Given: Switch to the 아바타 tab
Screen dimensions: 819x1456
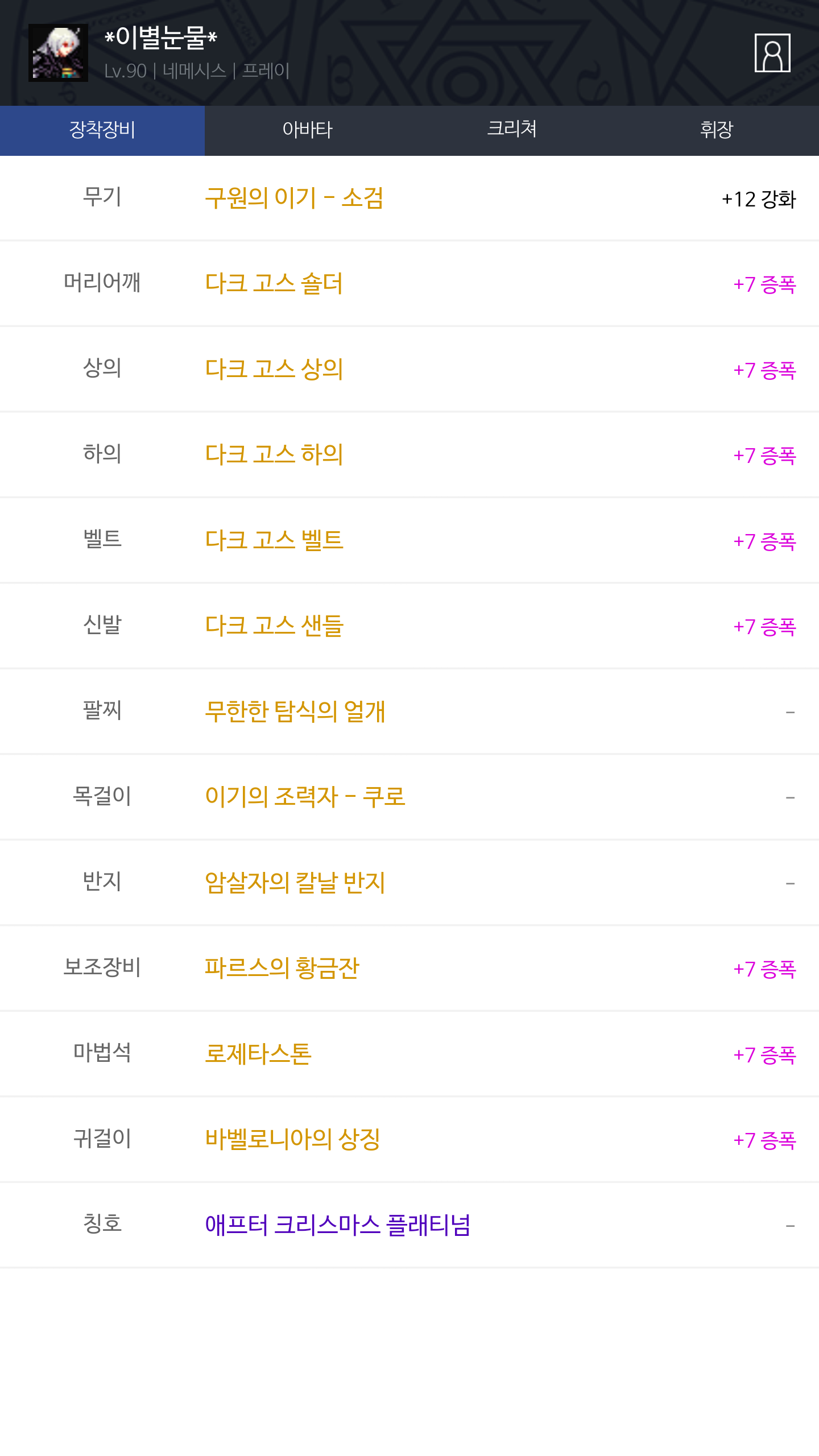Looking at the screenshot, I should click(x=307, y=130).
